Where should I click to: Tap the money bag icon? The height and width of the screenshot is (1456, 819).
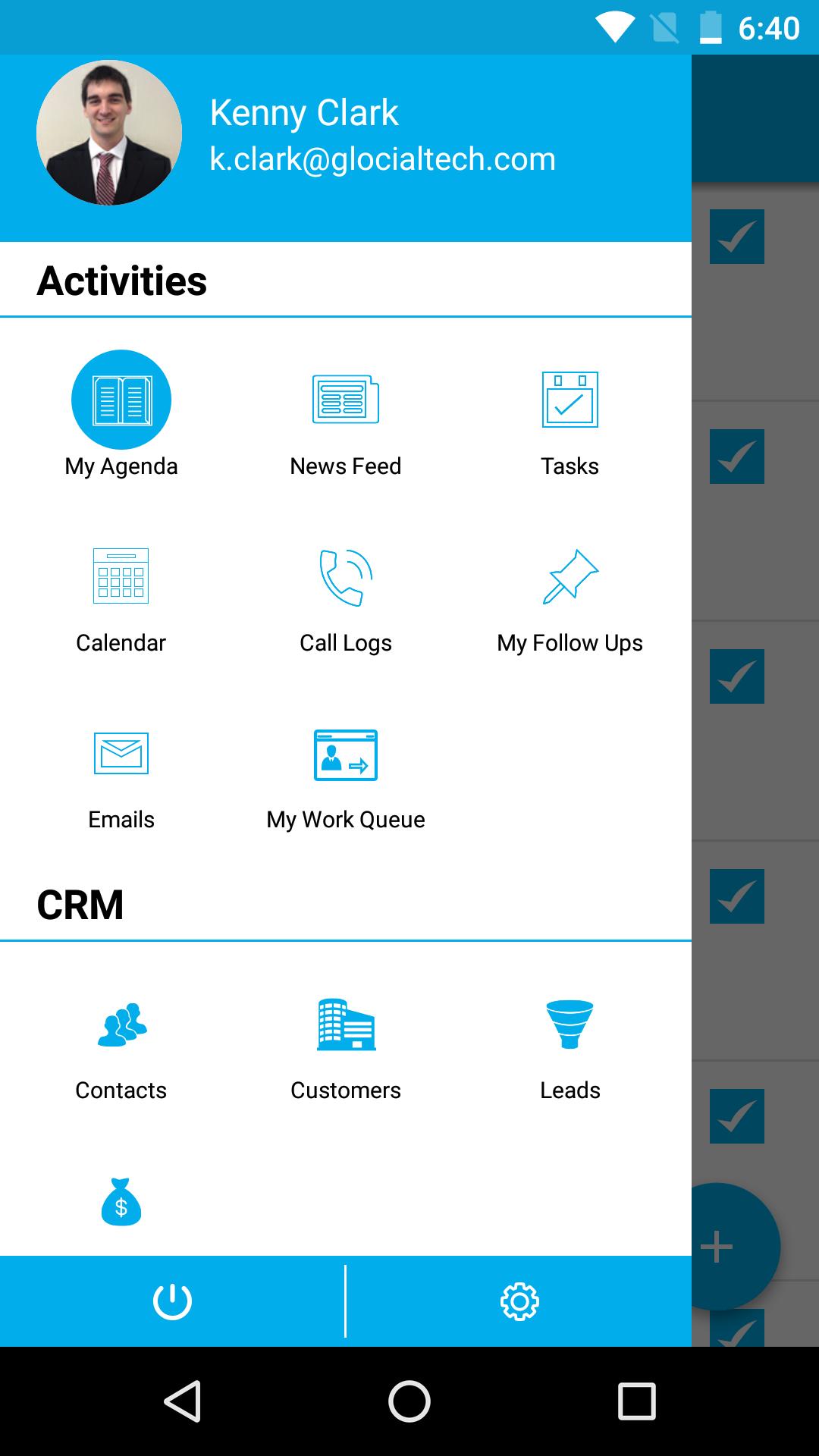121,1202
